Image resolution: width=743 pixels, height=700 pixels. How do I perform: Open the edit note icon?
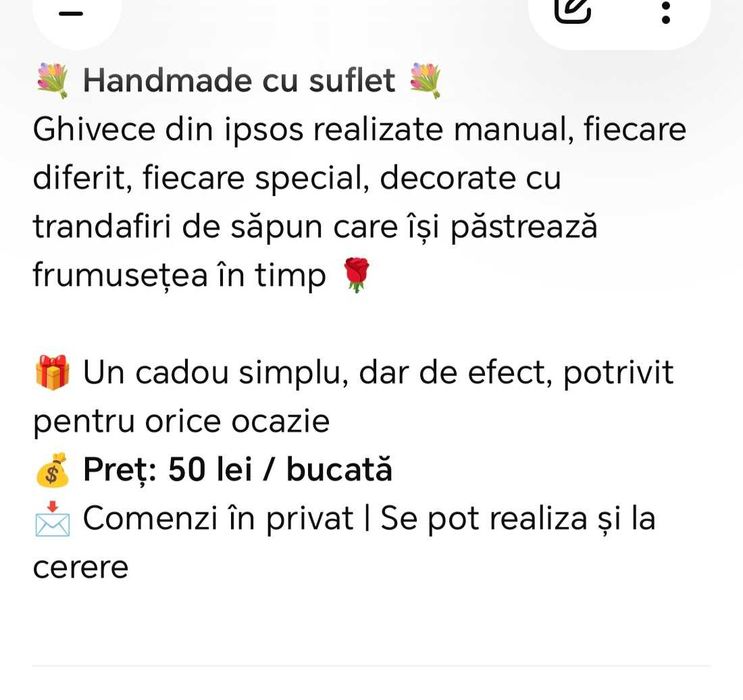[x=574, y=9]
